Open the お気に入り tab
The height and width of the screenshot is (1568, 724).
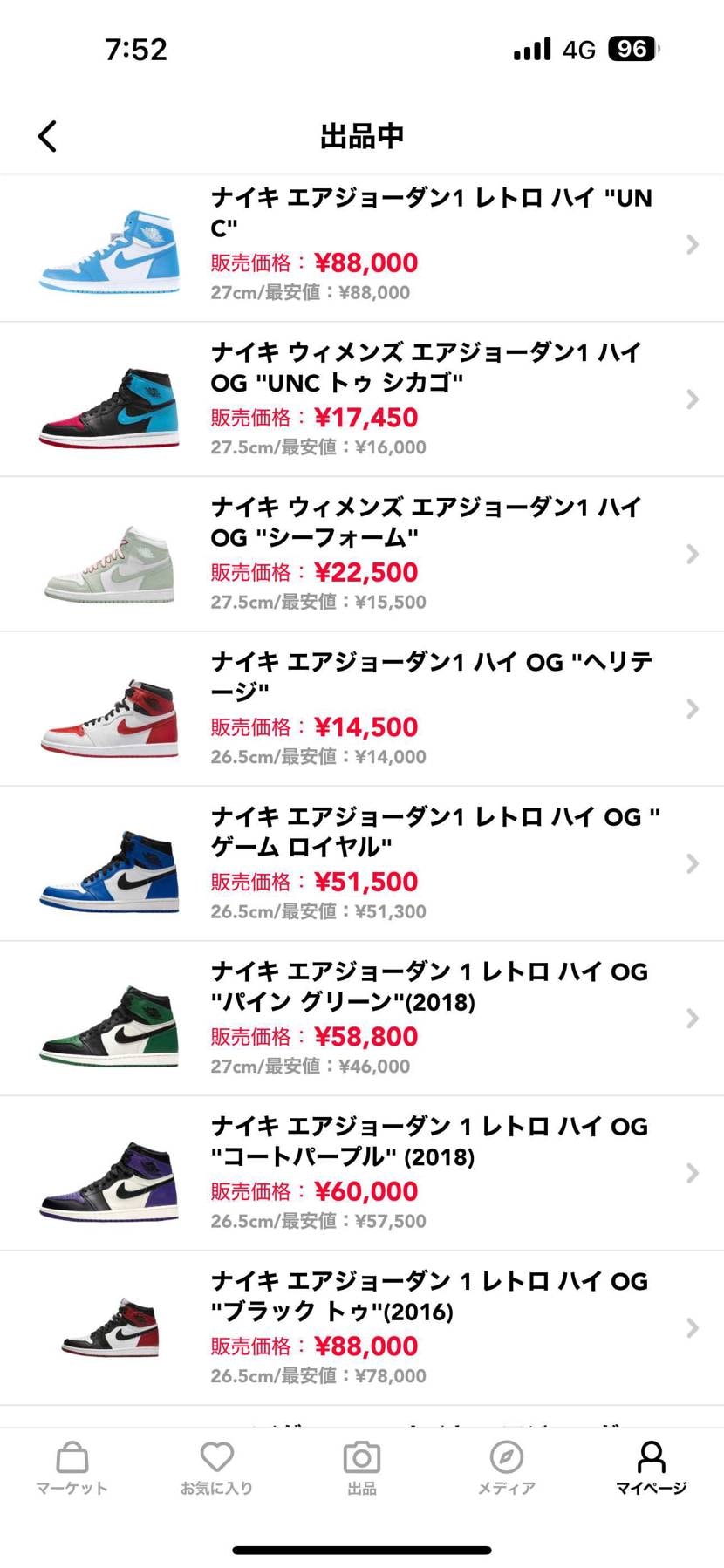(216, 1469)
